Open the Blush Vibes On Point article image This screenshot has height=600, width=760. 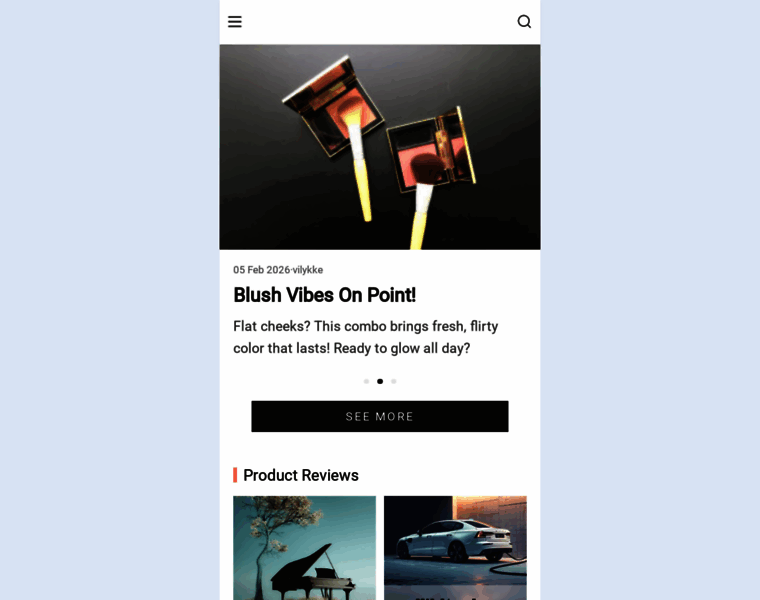[380, 147]
